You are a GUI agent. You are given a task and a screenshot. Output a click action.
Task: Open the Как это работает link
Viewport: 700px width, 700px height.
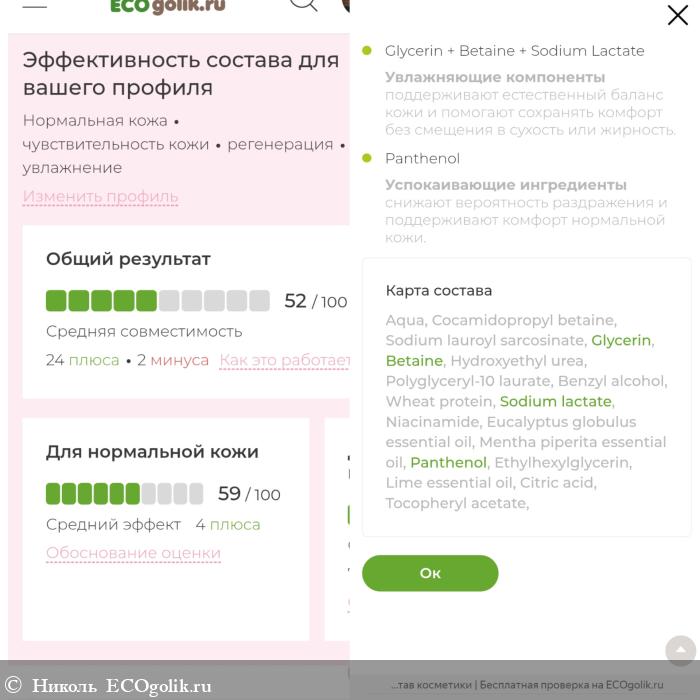pos(284,360)
